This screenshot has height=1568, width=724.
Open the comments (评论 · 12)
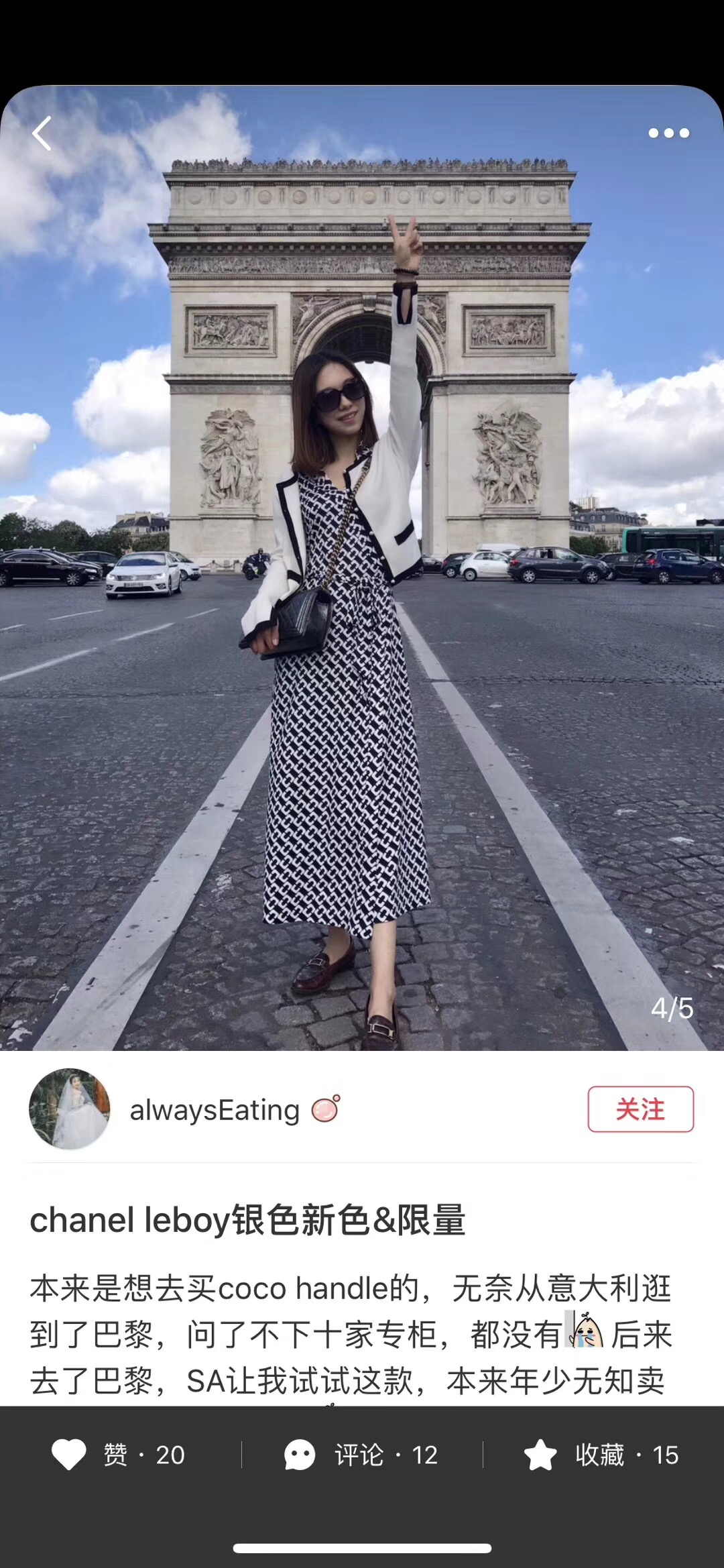[x=361, y=1455]
